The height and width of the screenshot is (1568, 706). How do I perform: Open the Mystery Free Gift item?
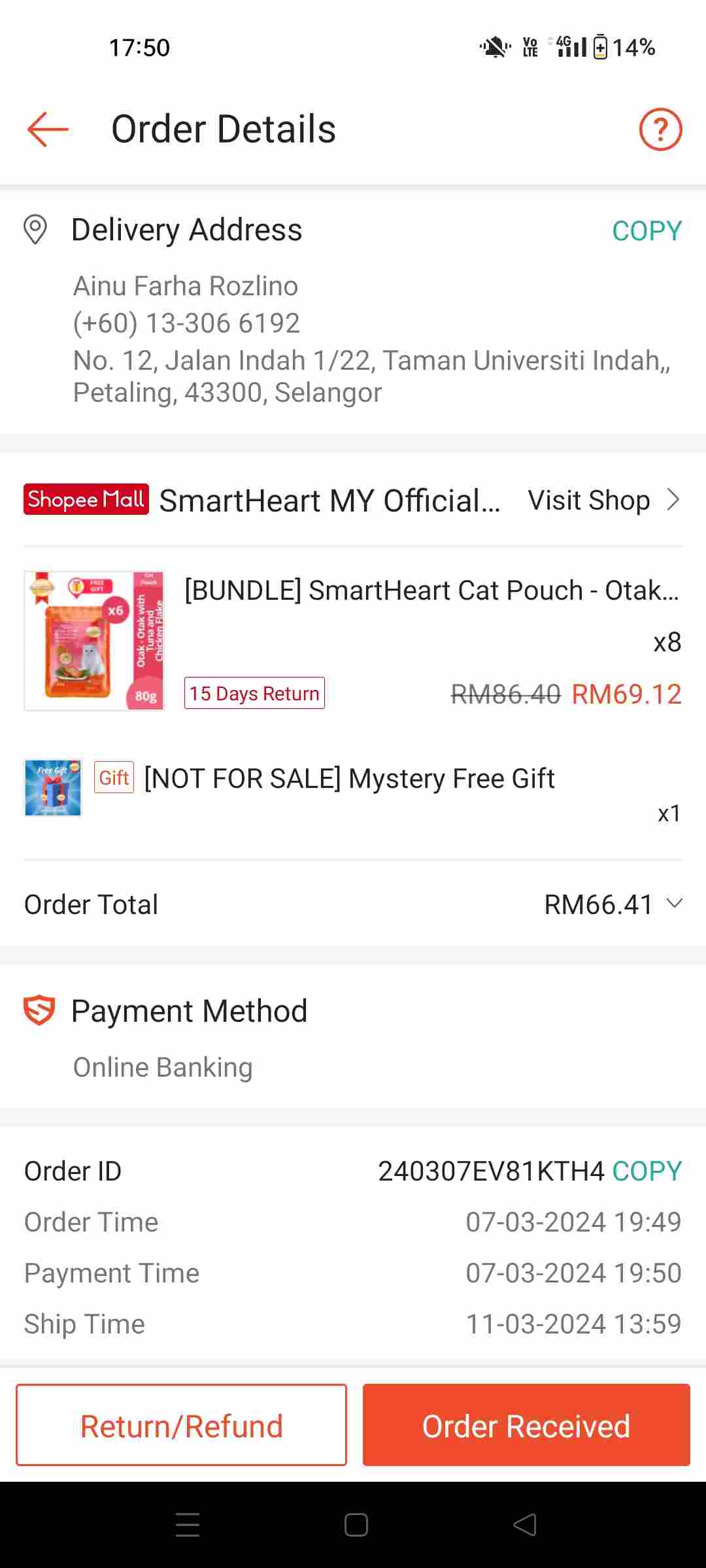click(348, 779)
